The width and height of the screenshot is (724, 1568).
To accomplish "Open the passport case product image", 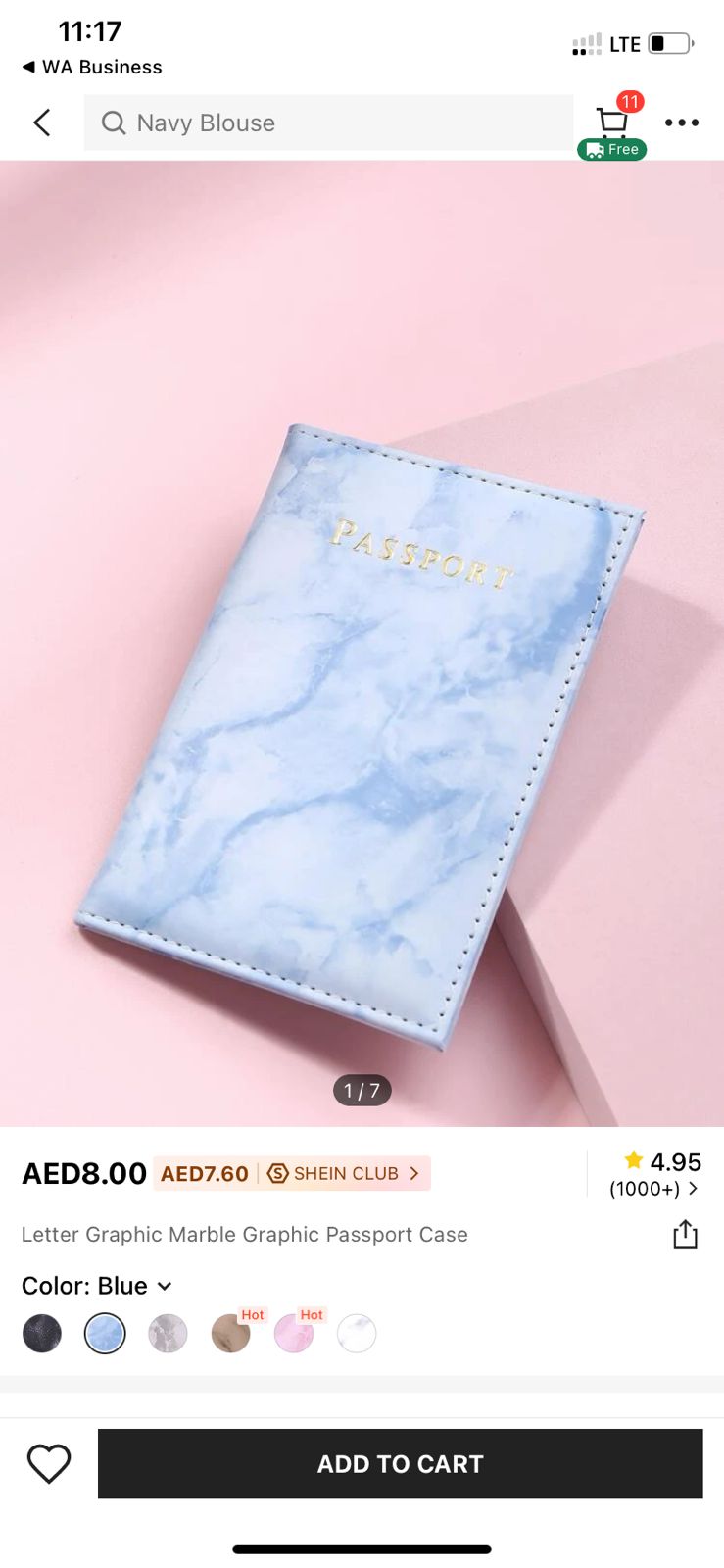I will (362, 642).
